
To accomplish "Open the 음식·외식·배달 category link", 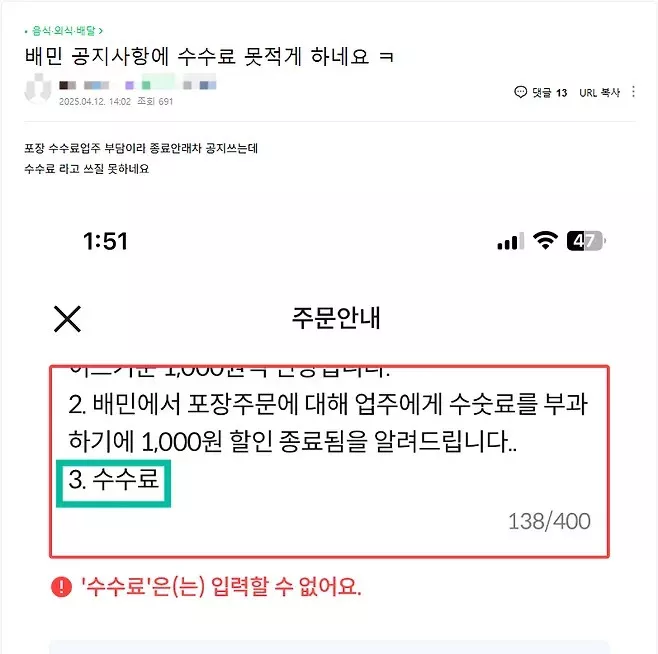I will (x=65, y=31).
